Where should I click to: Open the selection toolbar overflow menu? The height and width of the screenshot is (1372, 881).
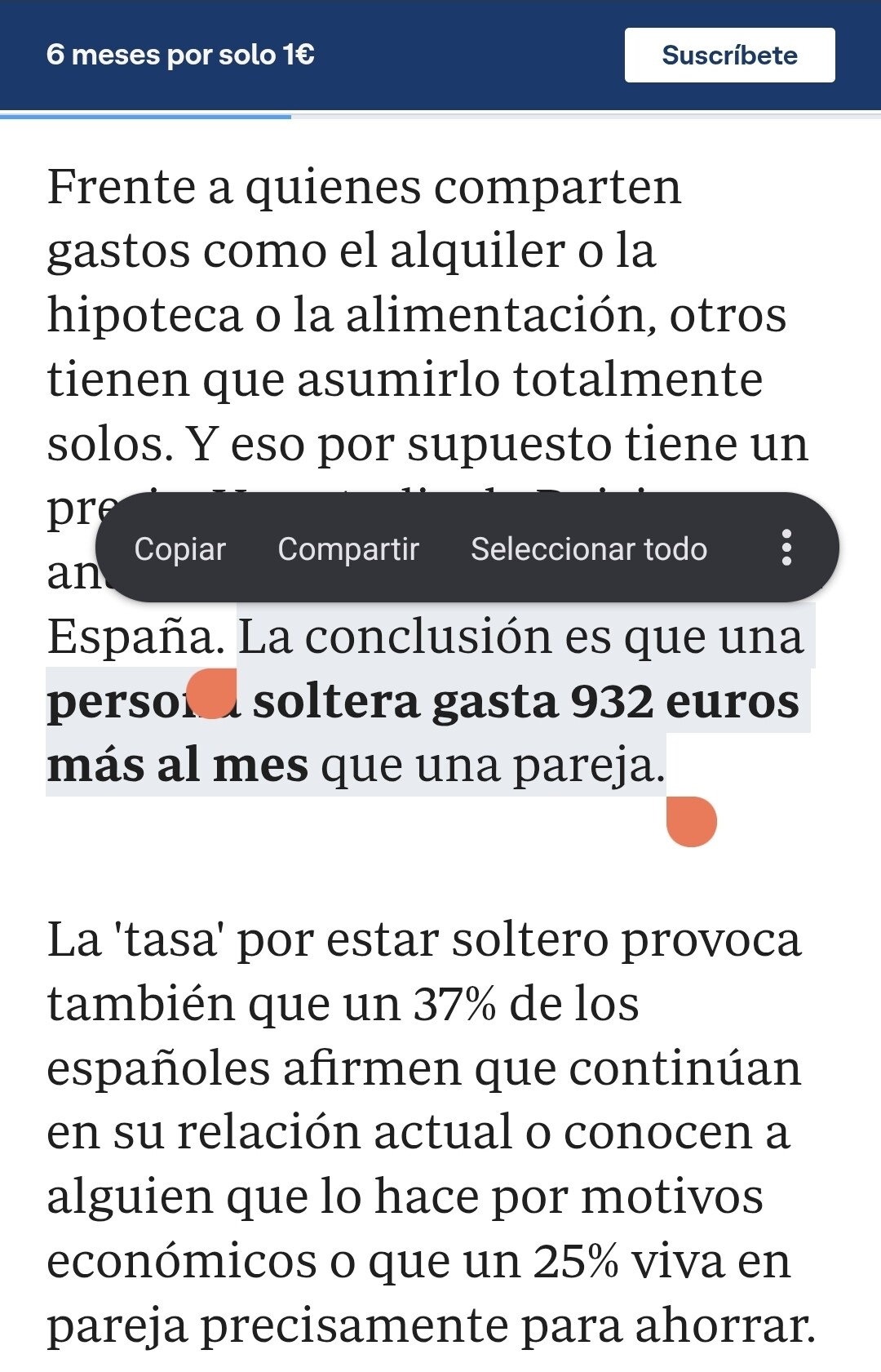click(786, 548)
